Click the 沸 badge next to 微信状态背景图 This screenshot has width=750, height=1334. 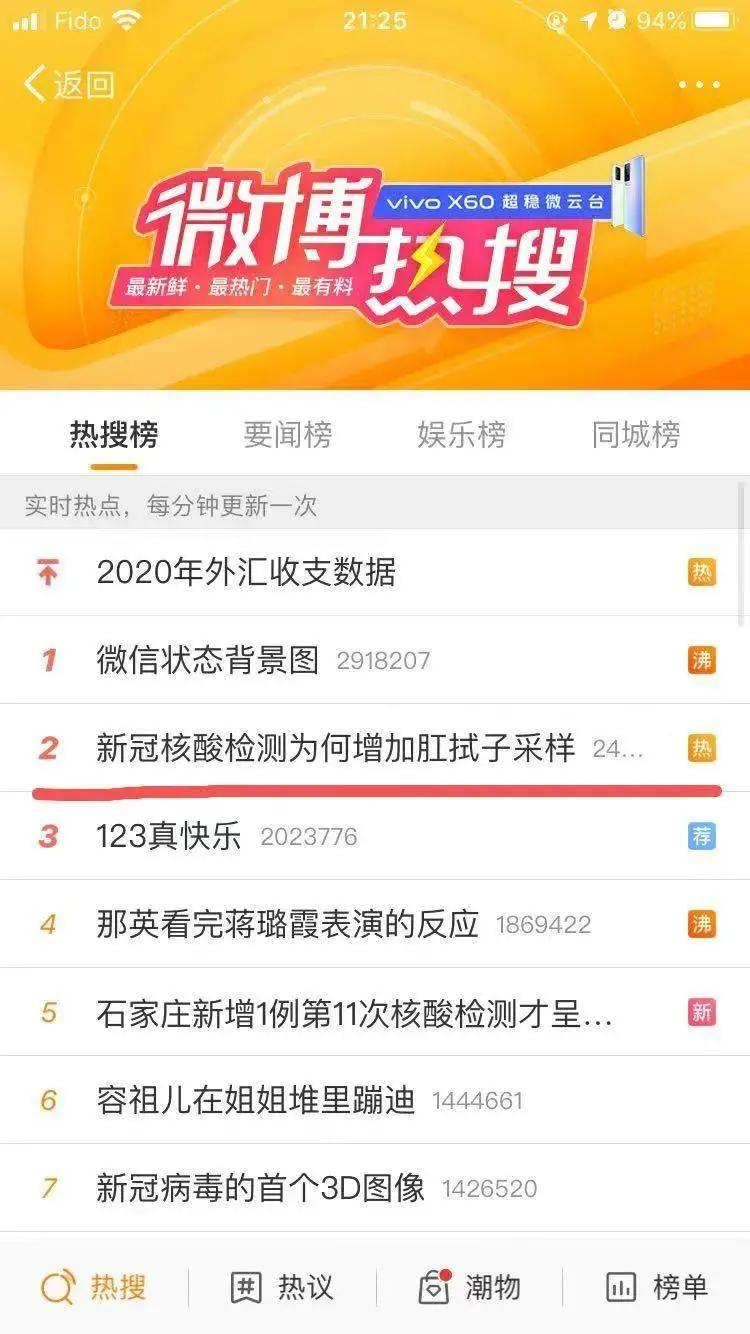click(703, 660)
